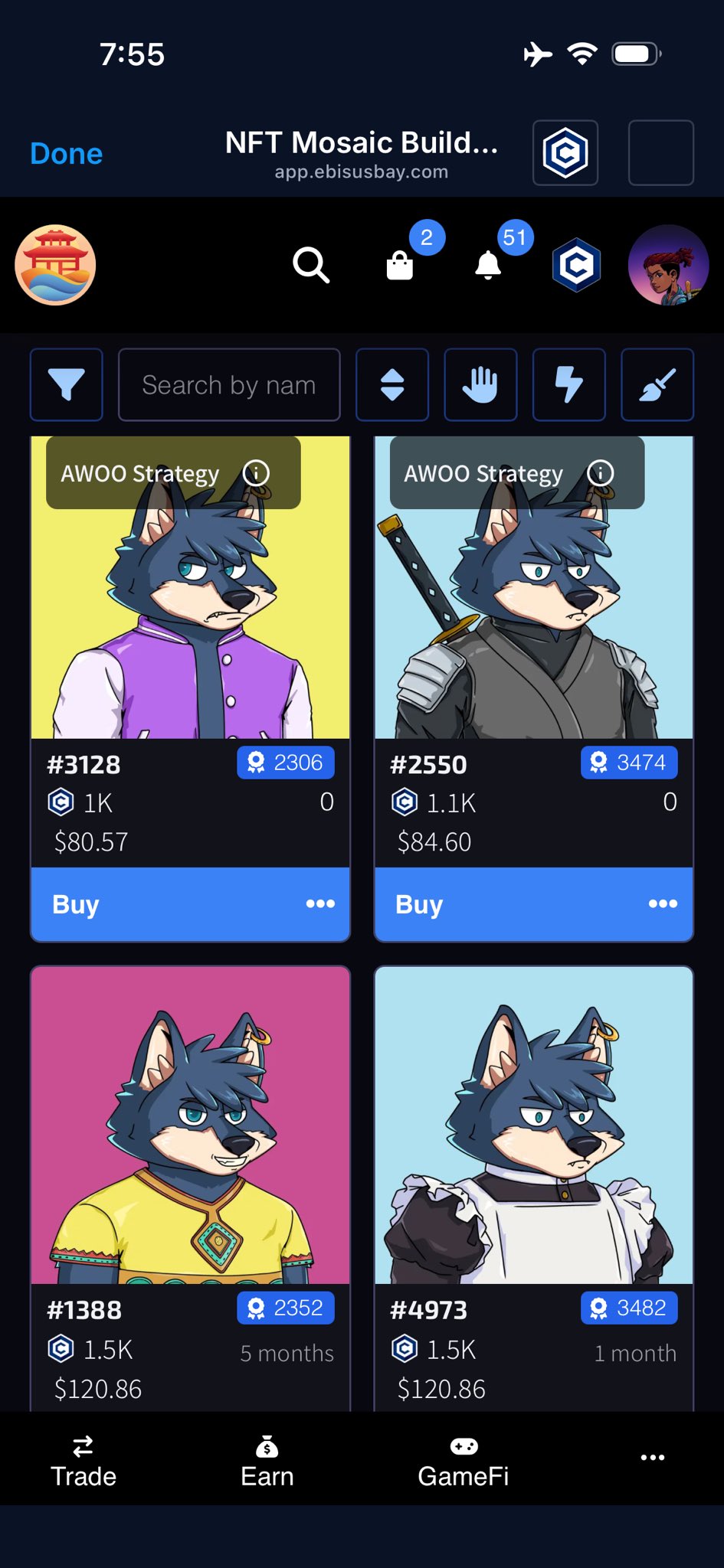
Task: Open the notifications bell
Action: pyautogui.click(x=488, y=266)
